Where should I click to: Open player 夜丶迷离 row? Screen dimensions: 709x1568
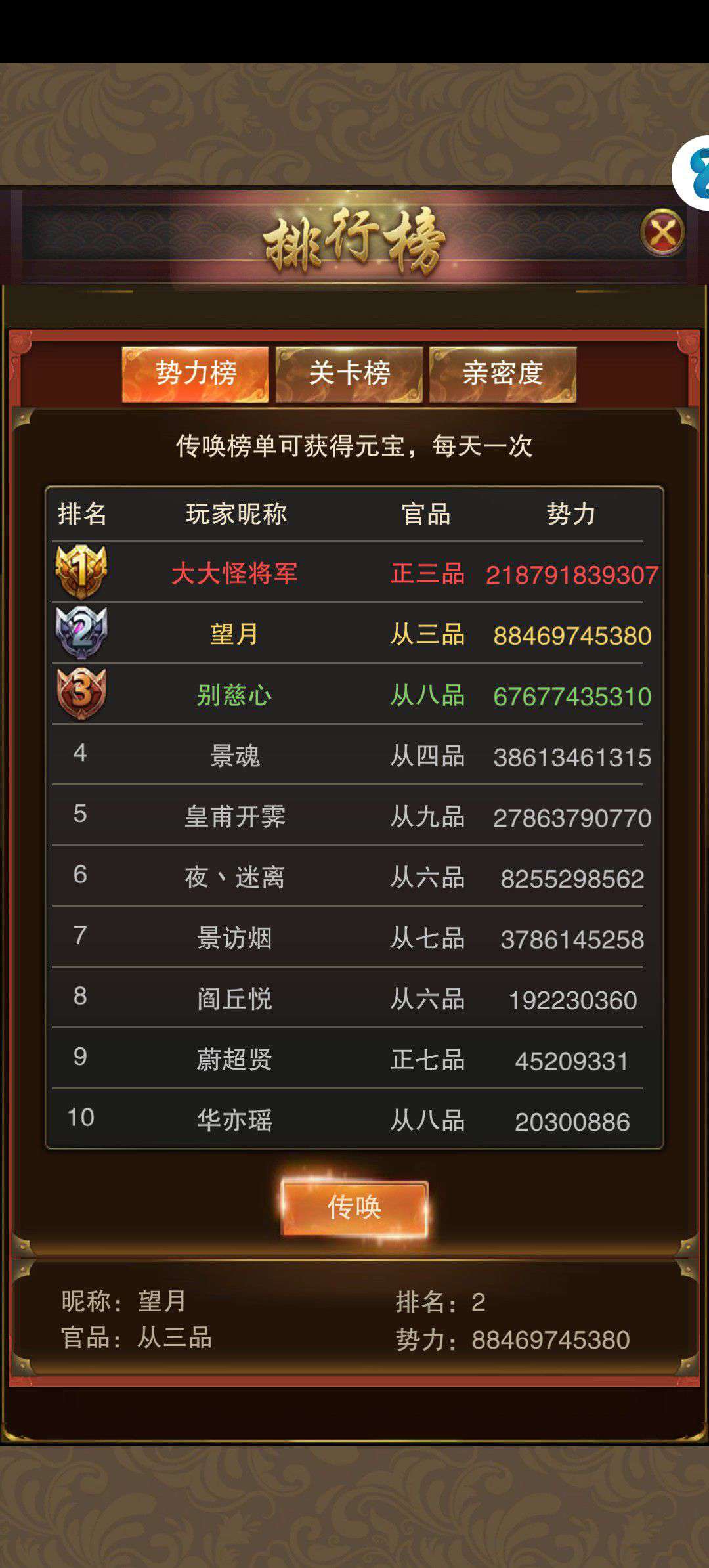[234, 877]
